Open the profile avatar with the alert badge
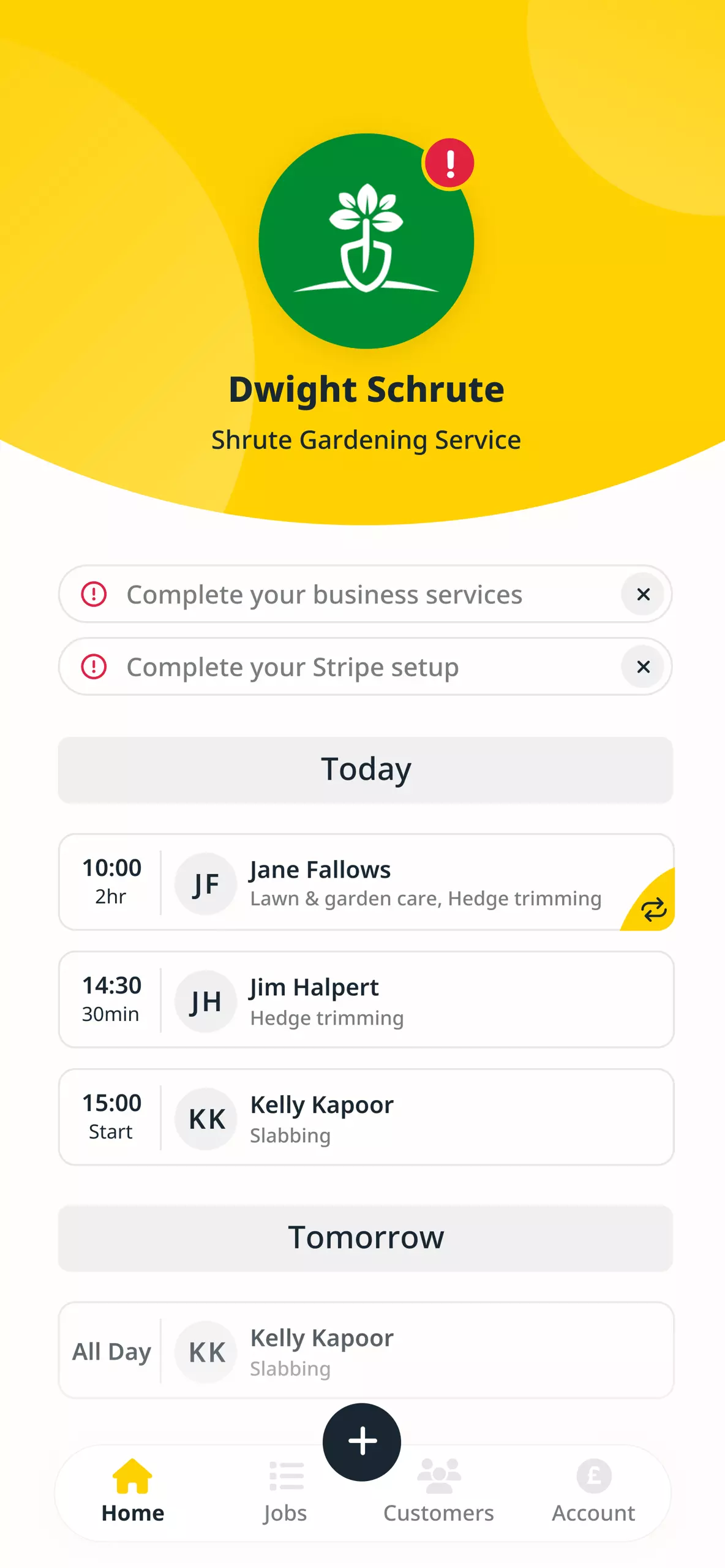Image resolution: width=725 pixels, height=1568 pixels. pos(366,241)
